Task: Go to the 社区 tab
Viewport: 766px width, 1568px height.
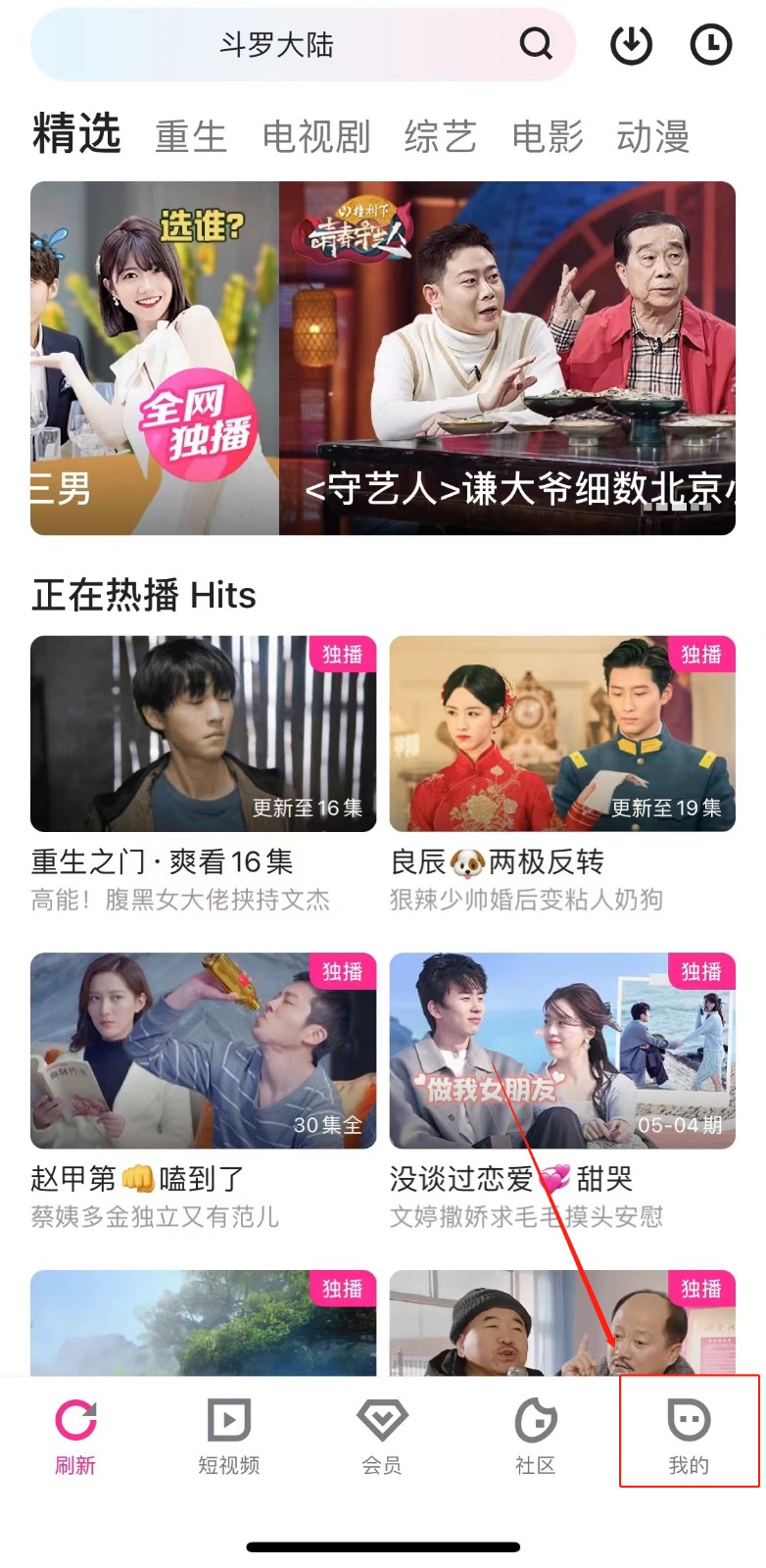Action: click(x=536, y=1437)
